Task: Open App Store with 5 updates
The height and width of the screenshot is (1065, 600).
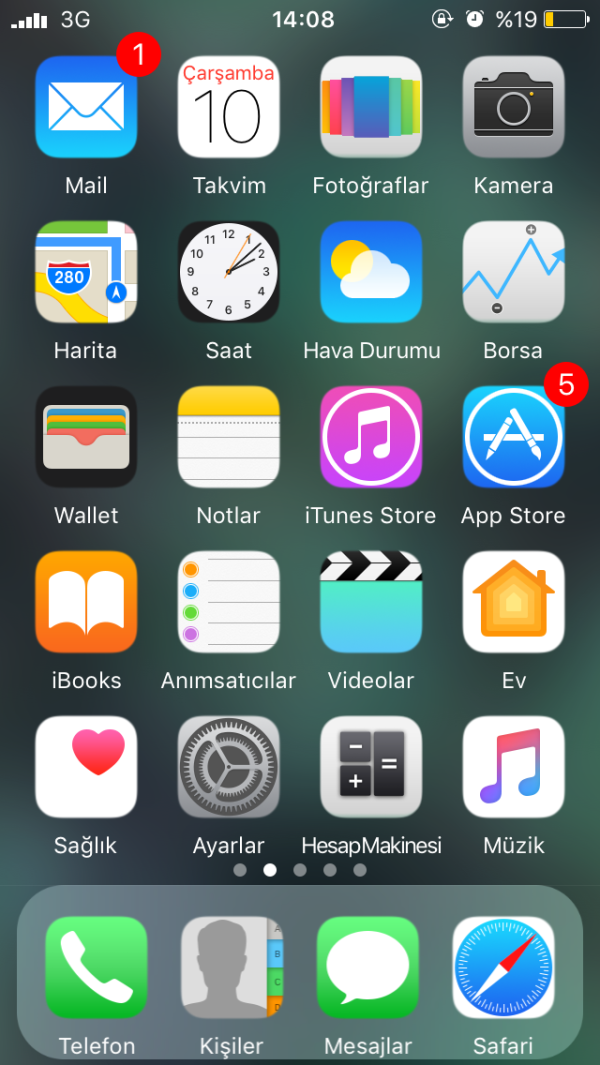Action: [513, 437]
